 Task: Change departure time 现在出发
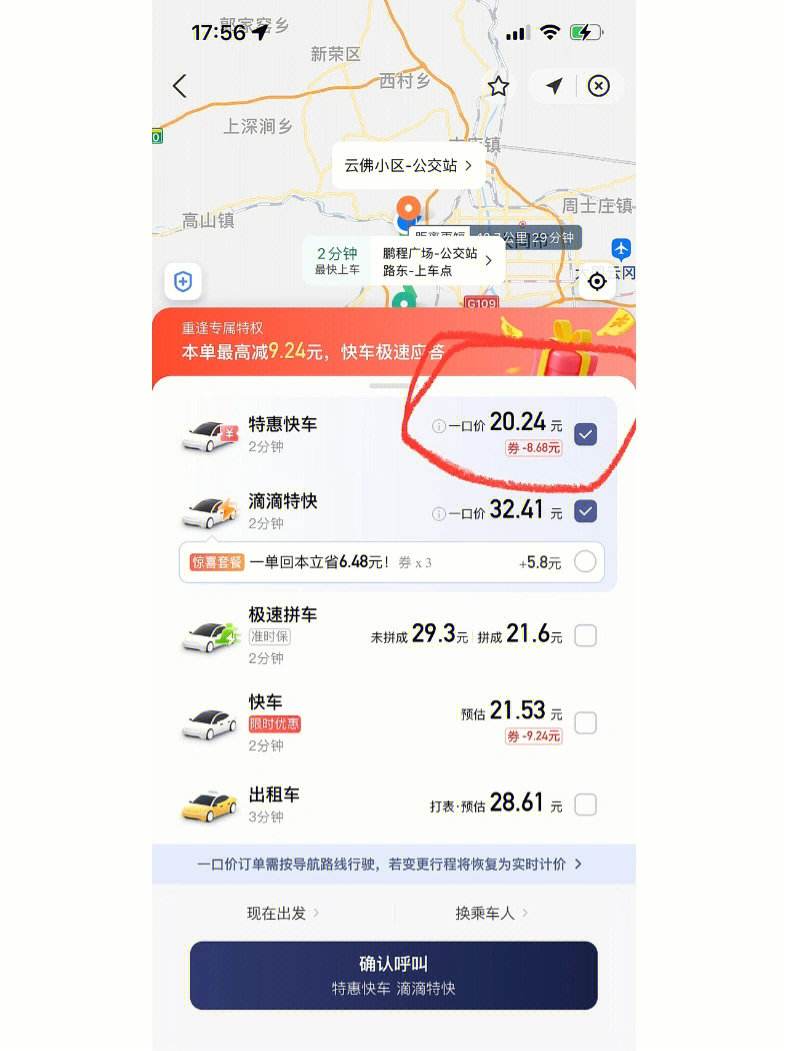click(283, 913)
